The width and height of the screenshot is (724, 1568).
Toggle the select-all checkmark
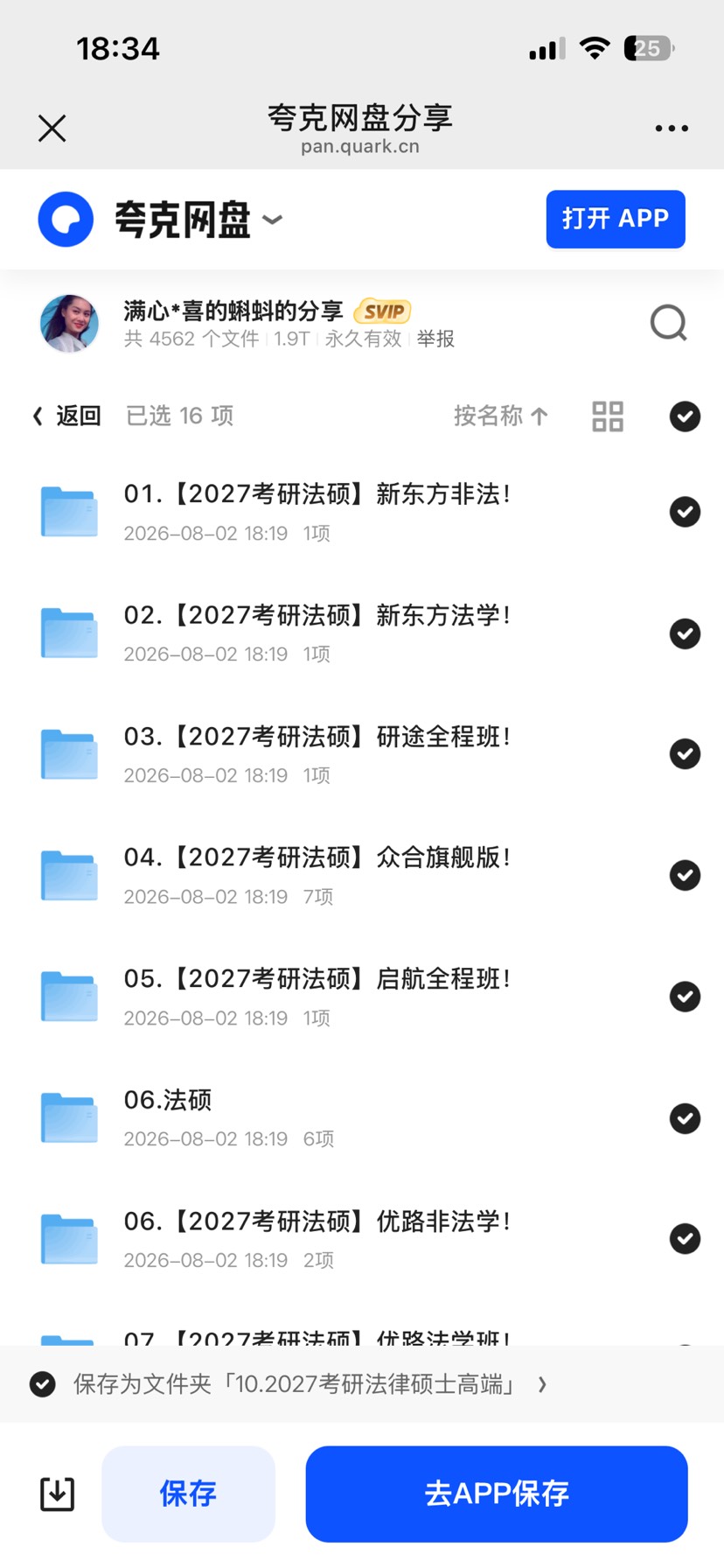(x=685, y=416)
